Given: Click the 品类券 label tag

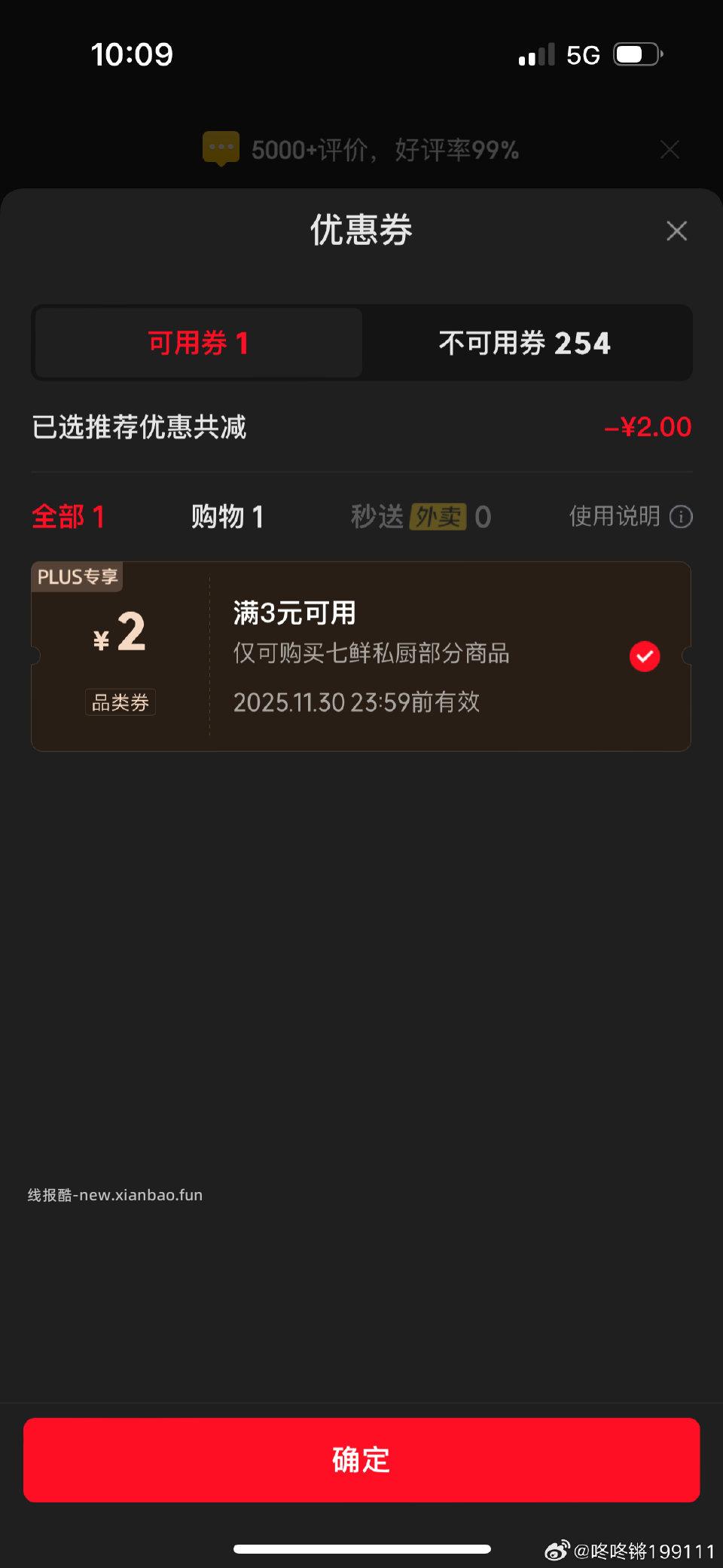Looking at the screenshot, I should click(120, 702).
